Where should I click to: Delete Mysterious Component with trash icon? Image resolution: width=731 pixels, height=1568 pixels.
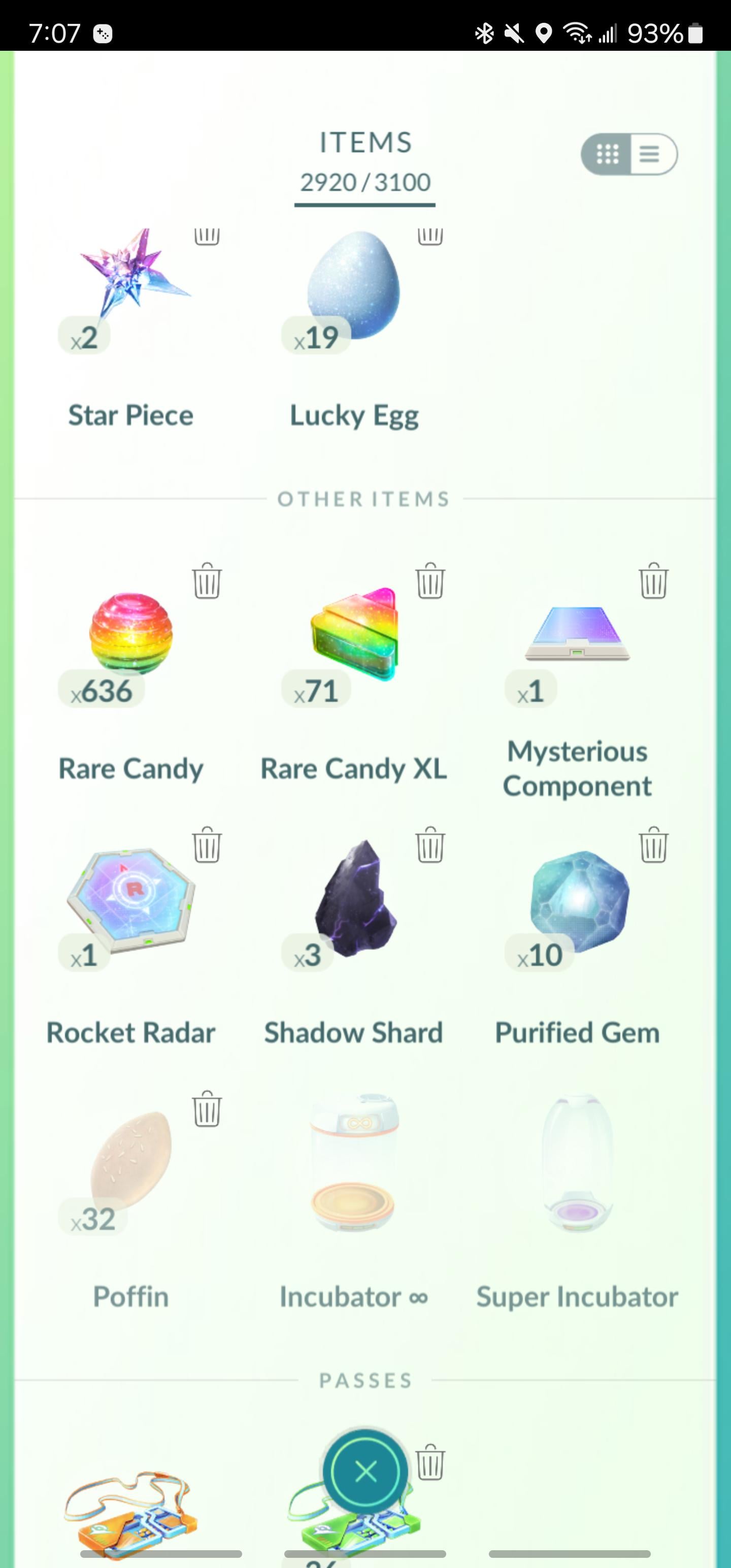(653, 581)
